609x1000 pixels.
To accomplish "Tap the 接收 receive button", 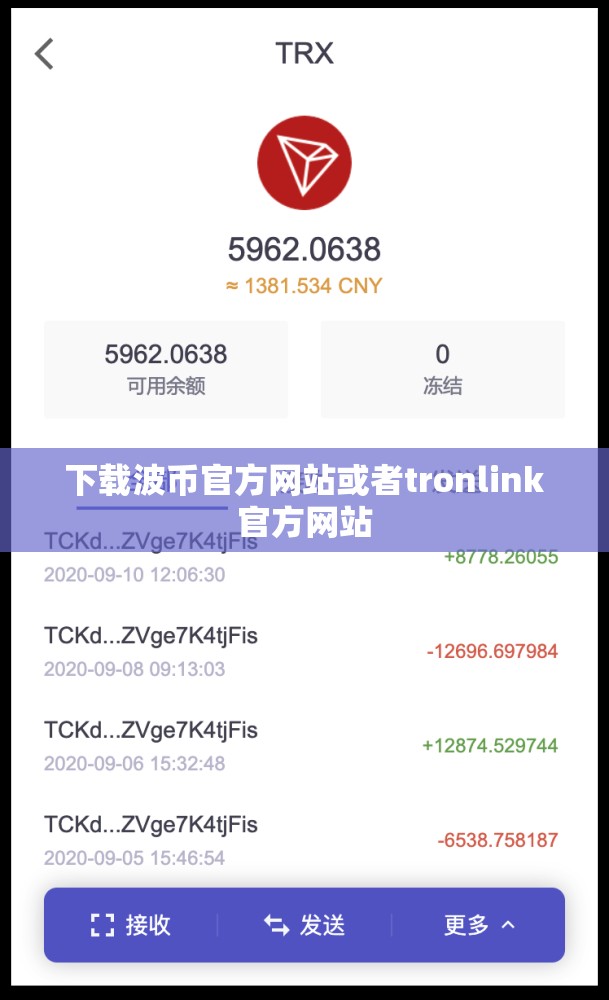I will pos(131,925).
